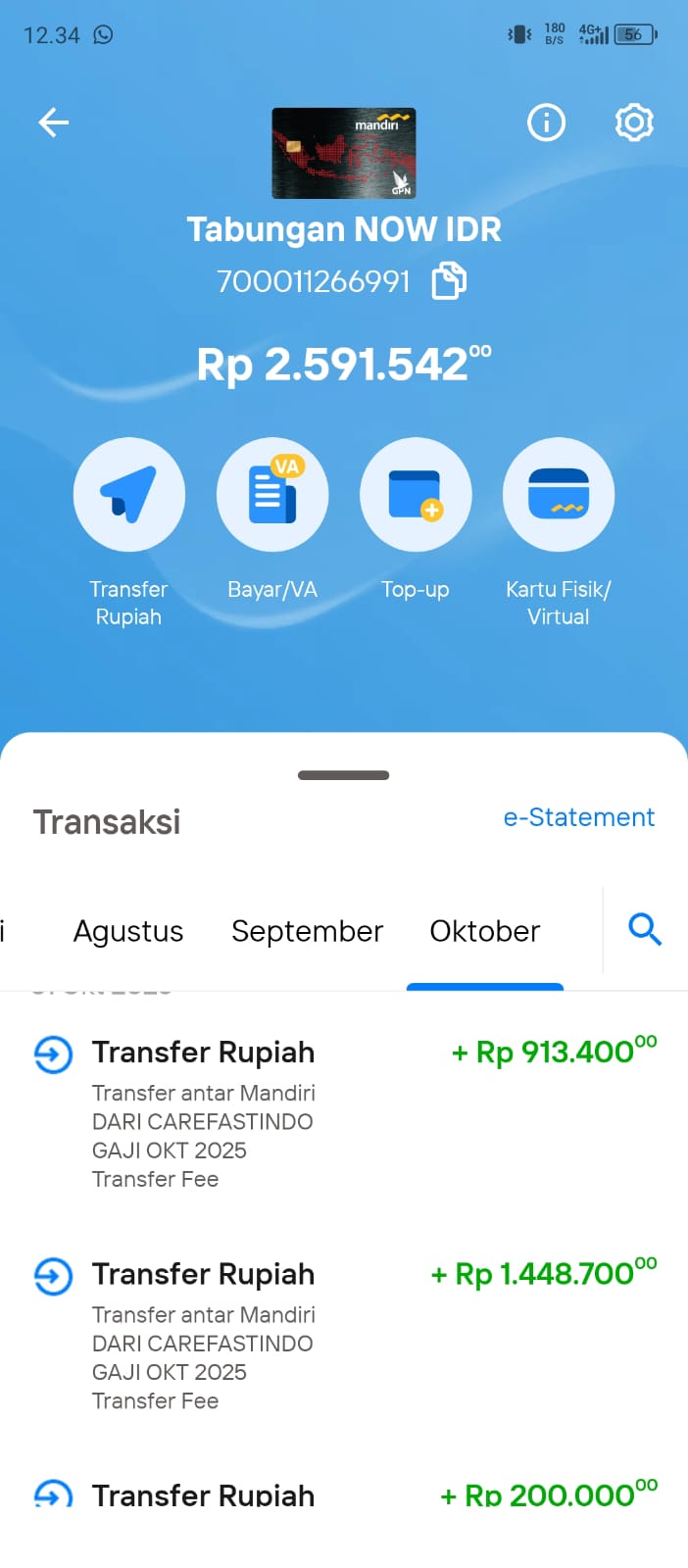
Task: Open the account info icon
Action: (546, 122)
